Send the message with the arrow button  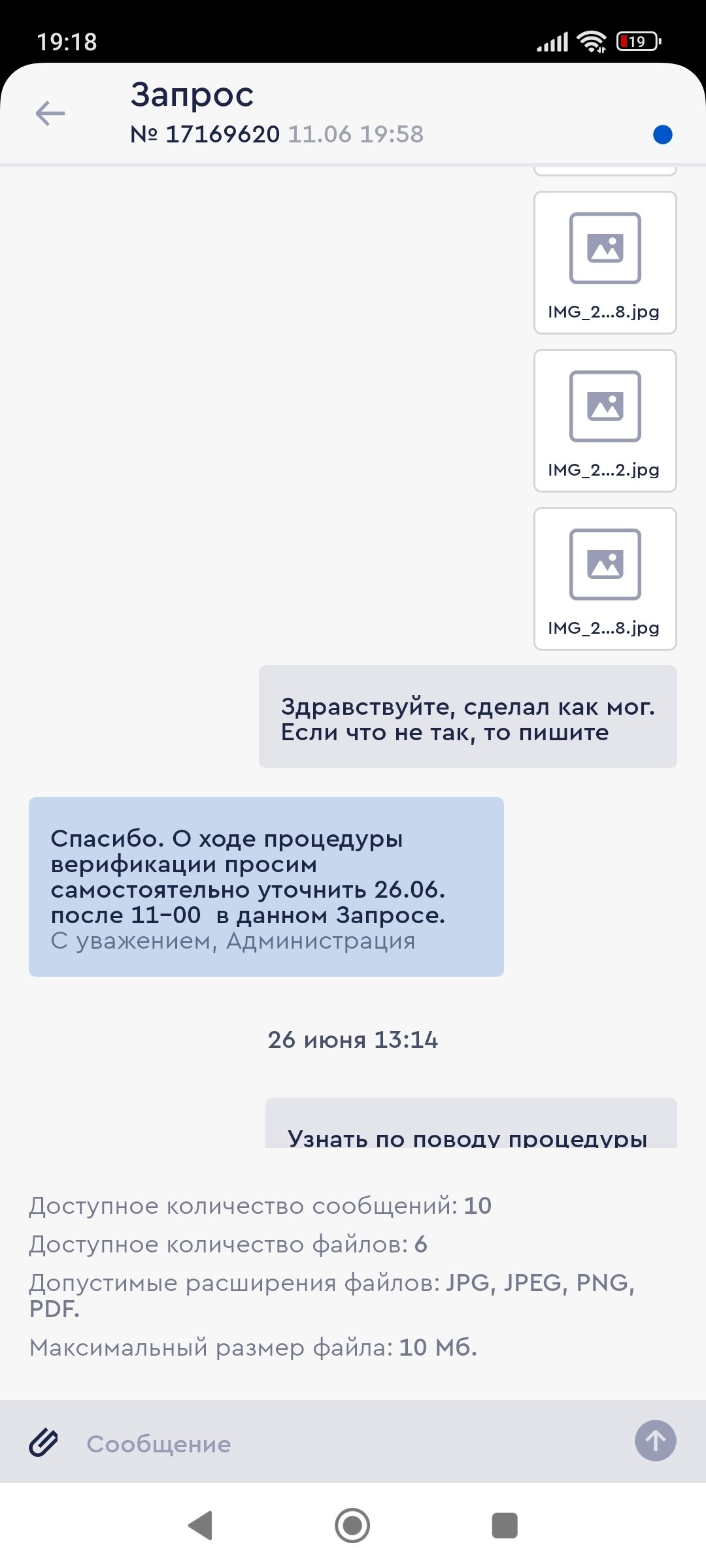tap(655, 1441)
